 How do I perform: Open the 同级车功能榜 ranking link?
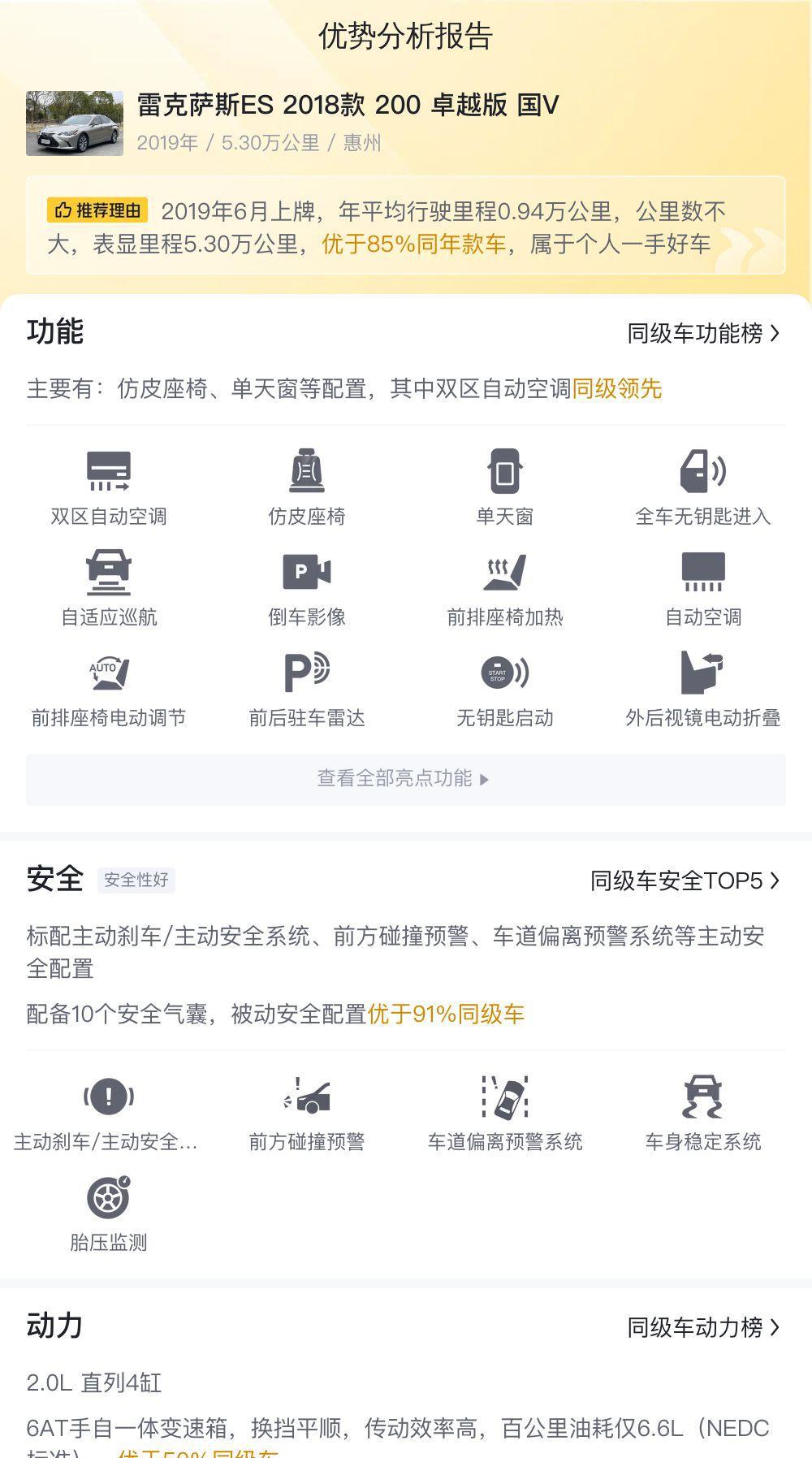(703, 333)
